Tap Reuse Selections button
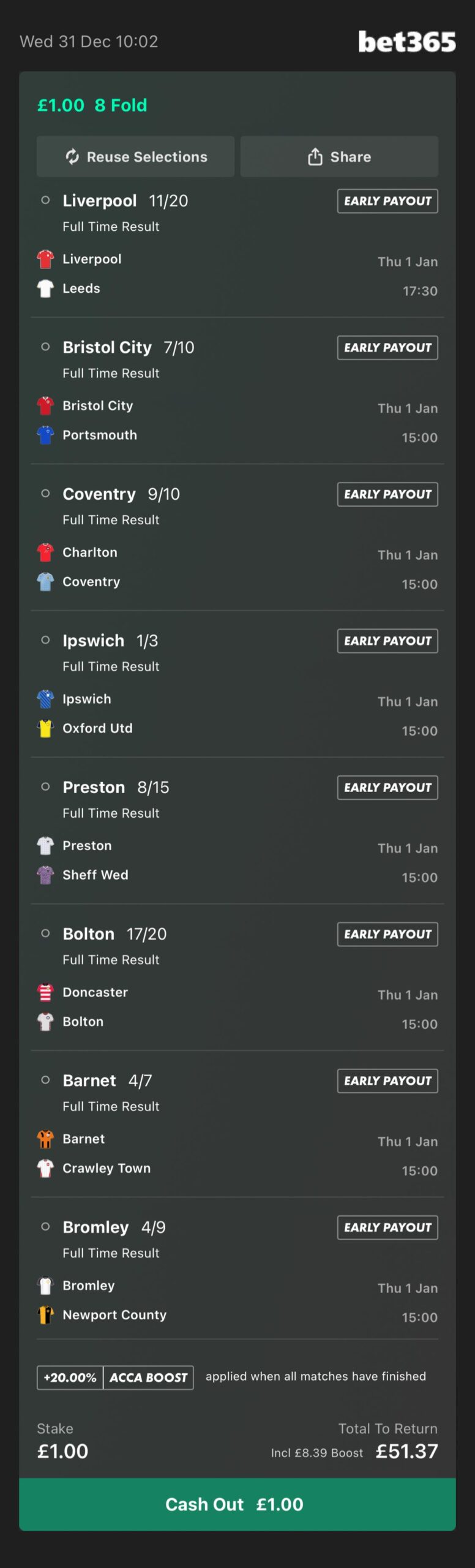Image resolution: width=475 pixels, height=1568 pixels. click(x=135, y=157)
